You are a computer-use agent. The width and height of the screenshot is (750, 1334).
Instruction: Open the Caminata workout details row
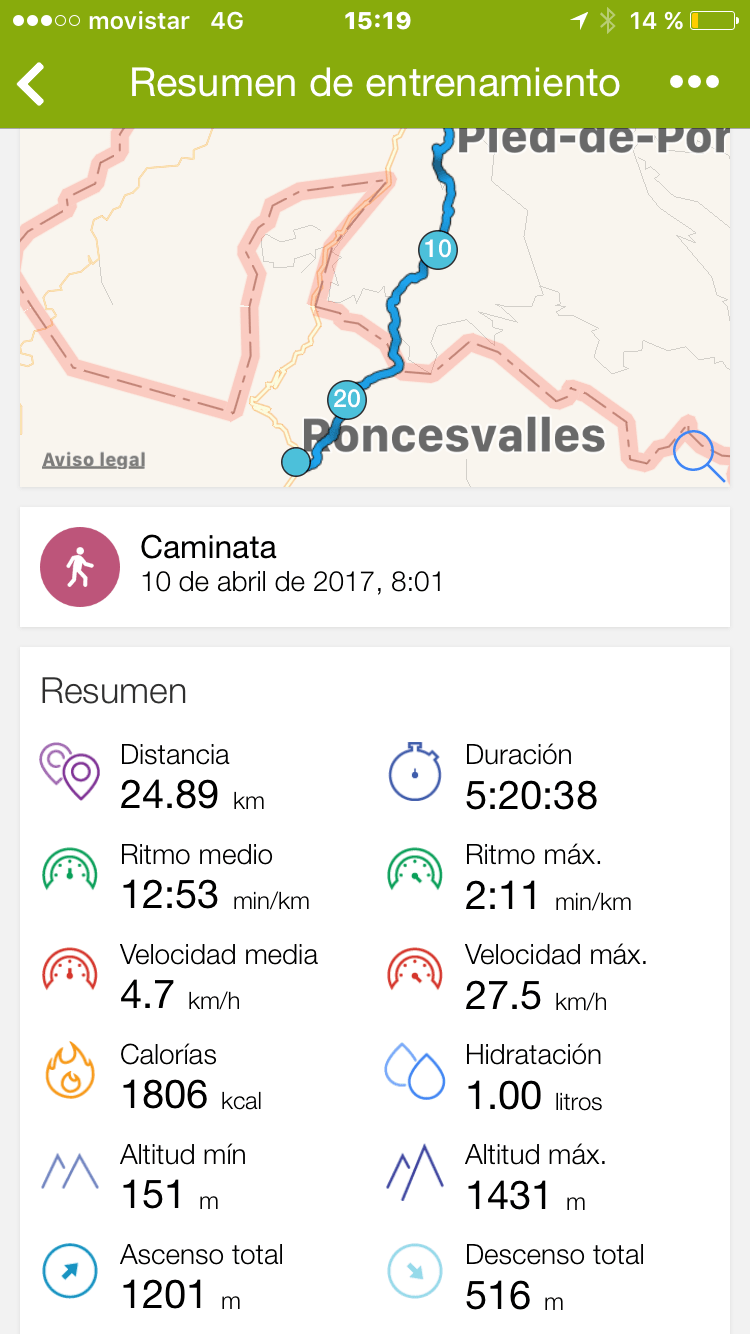click(x=375, y=567)
